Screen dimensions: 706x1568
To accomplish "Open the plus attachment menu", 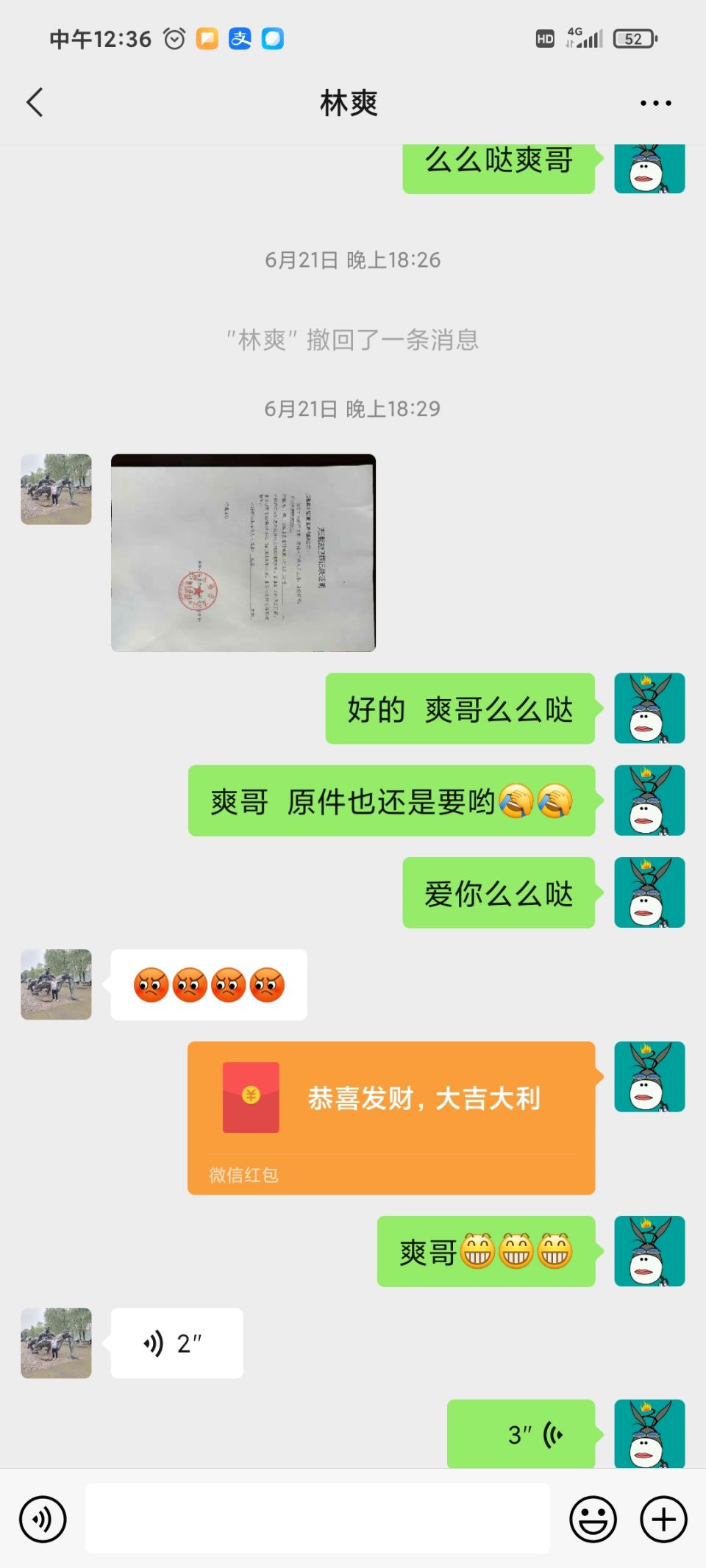I will pyautogui.click(x=663, y=1519).
